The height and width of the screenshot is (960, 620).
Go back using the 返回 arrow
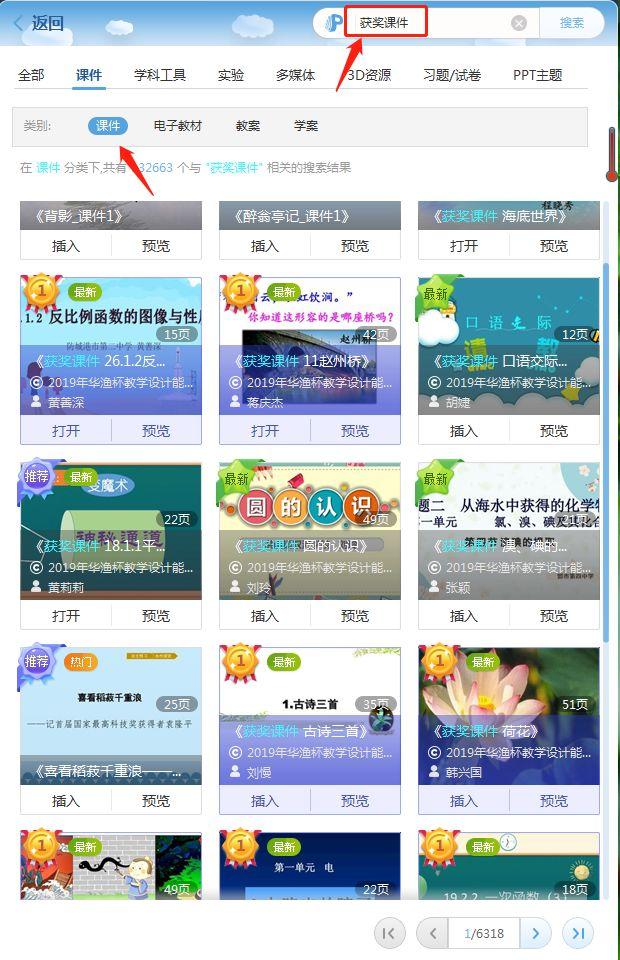[x=38, y=23]
